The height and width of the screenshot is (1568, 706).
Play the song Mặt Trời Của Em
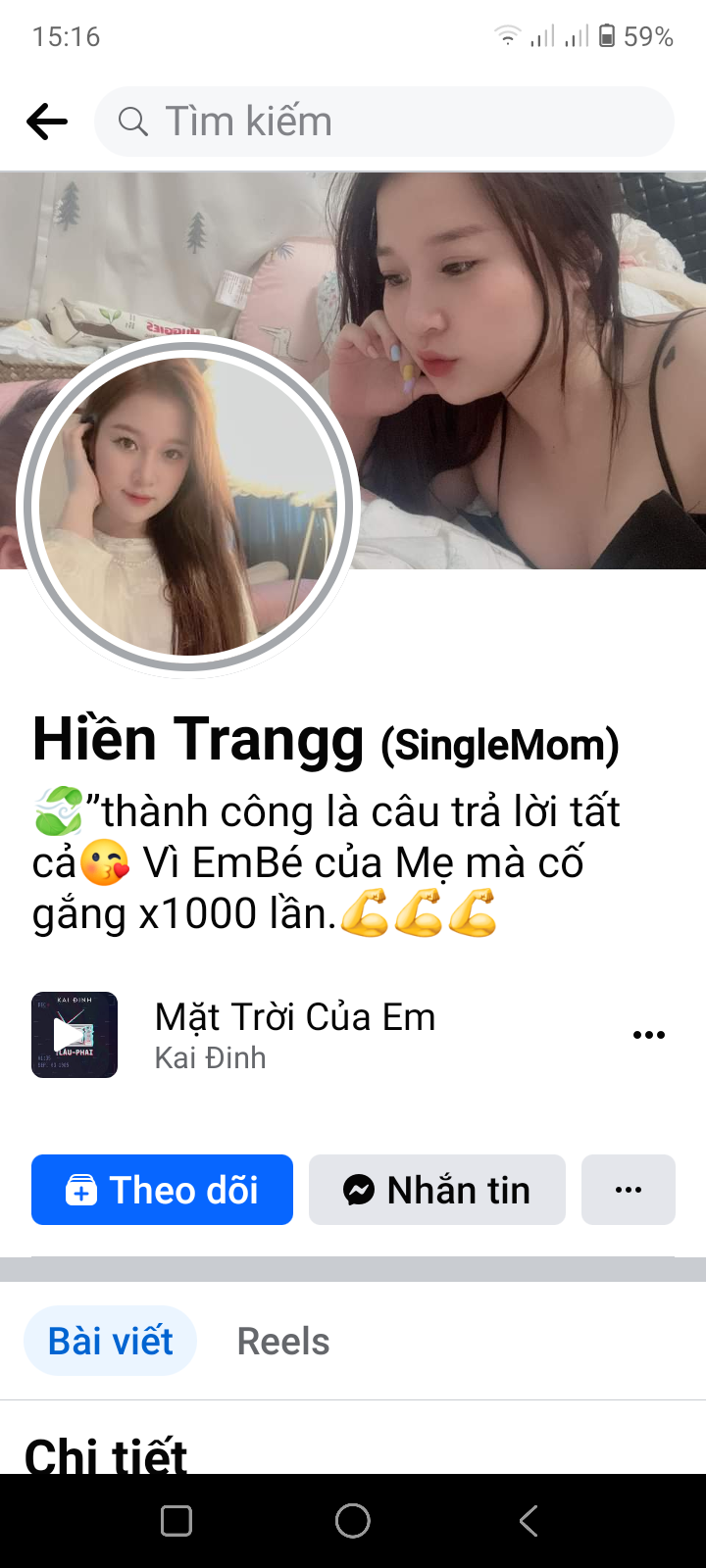(75, 1035)
